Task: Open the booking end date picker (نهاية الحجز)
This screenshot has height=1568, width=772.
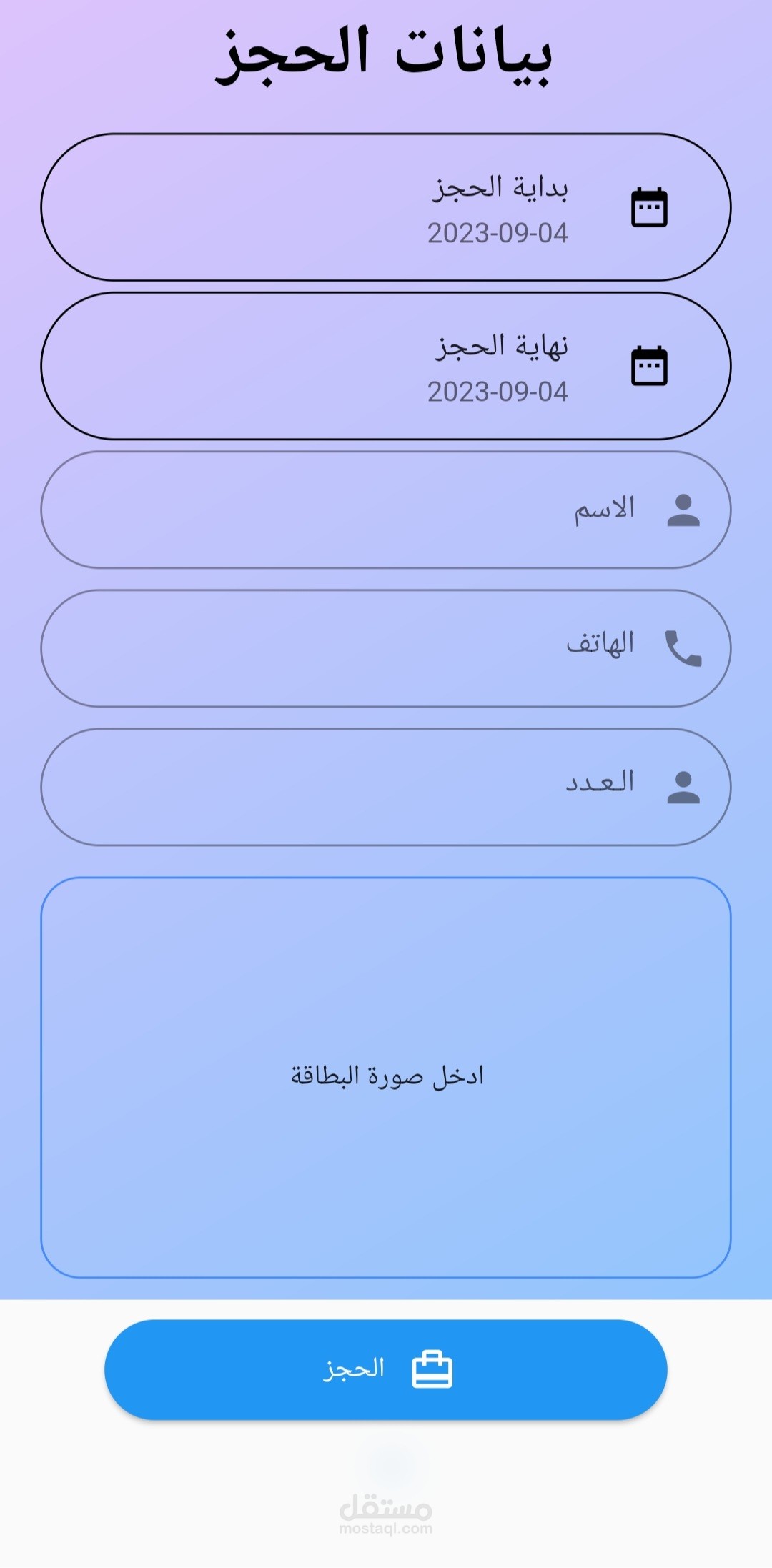Action: pos(386,366)
